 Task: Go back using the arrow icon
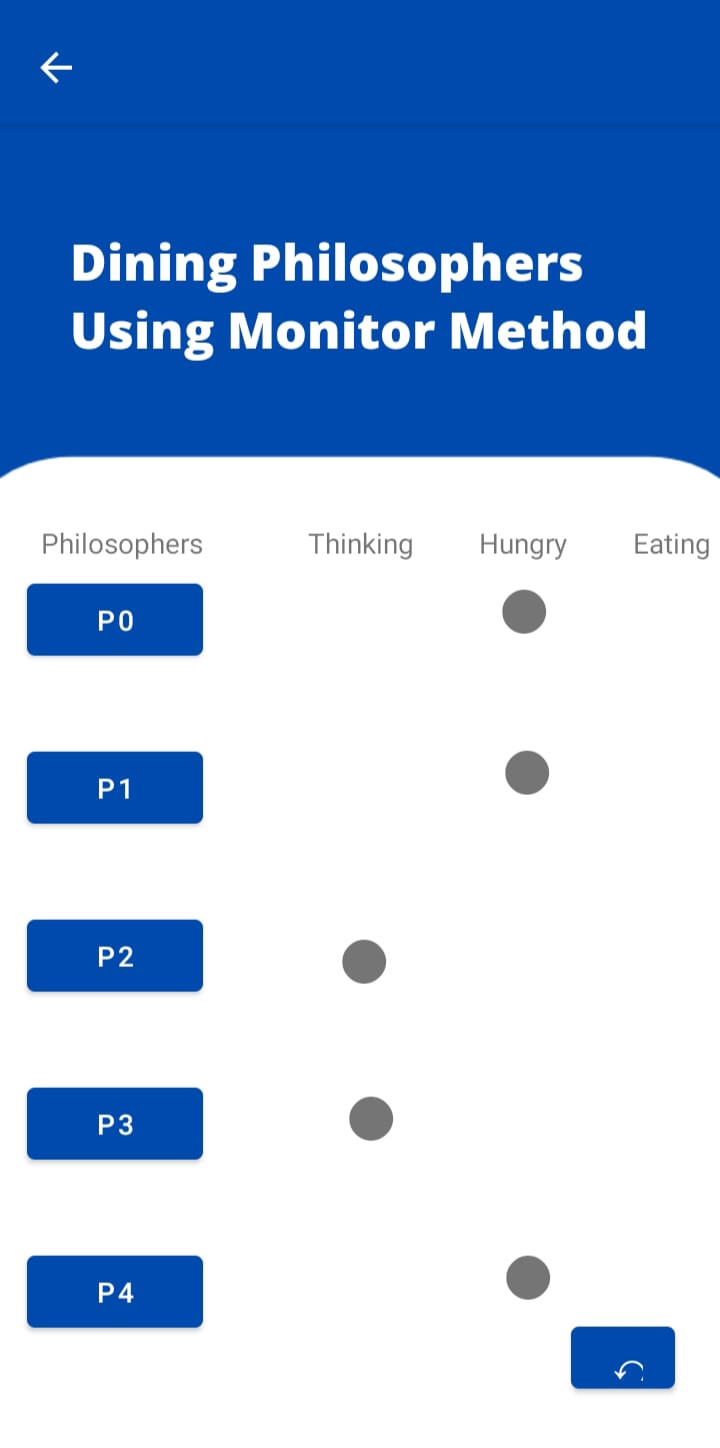point(56,67)
